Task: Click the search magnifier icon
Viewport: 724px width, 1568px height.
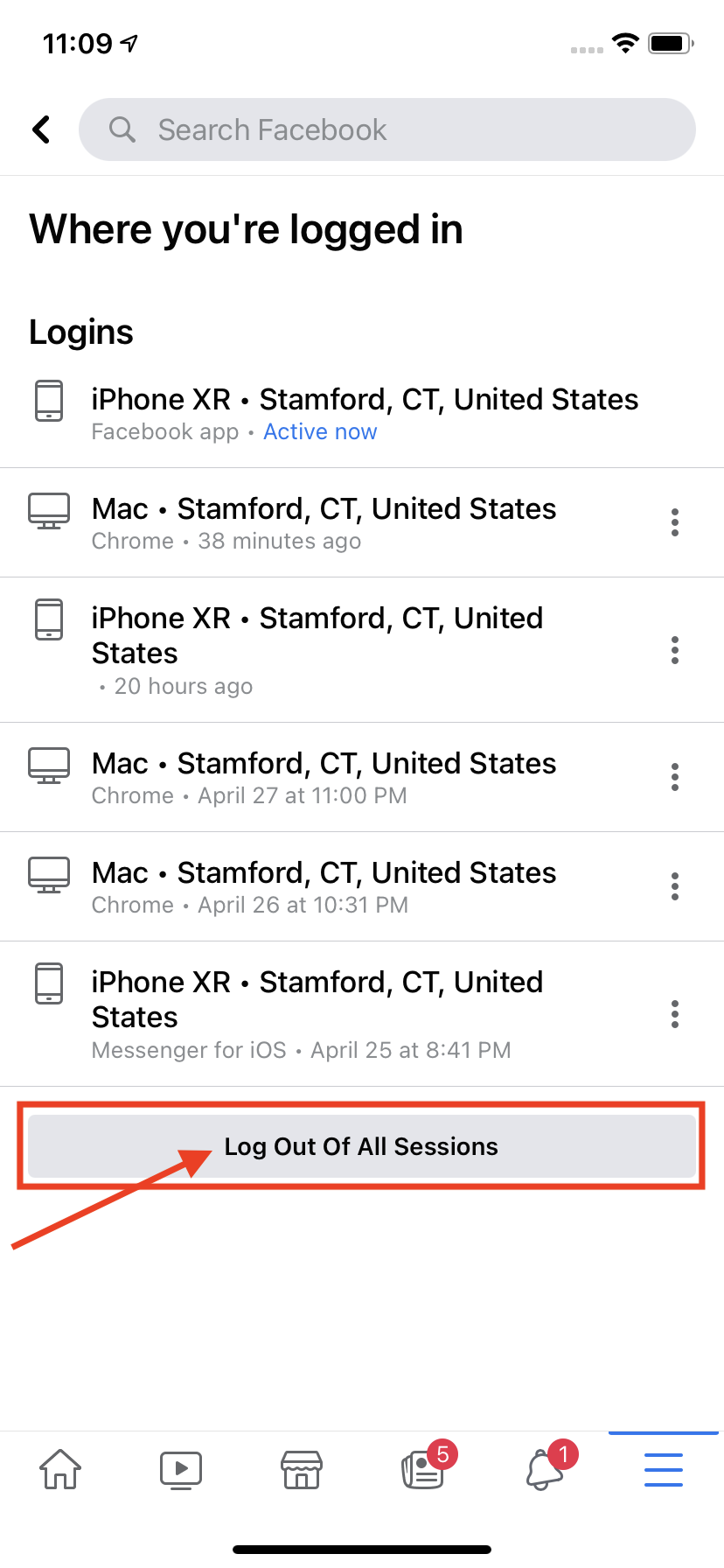Action: tap(122, 129)
